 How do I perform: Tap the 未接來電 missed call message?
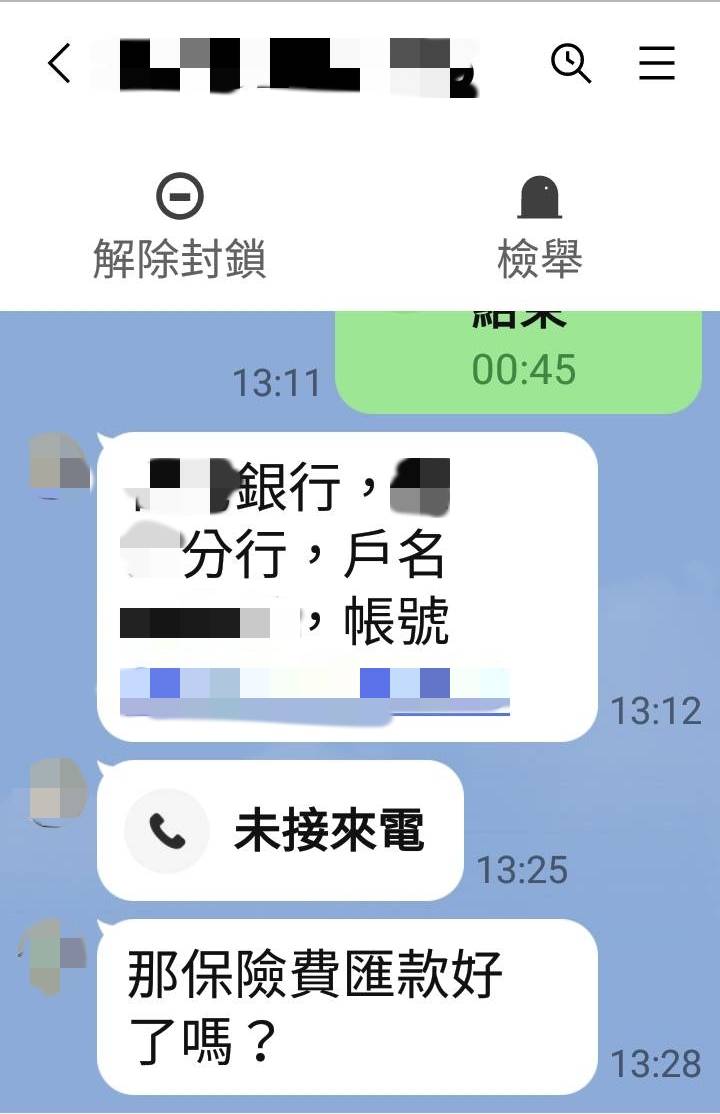point(280,830)
